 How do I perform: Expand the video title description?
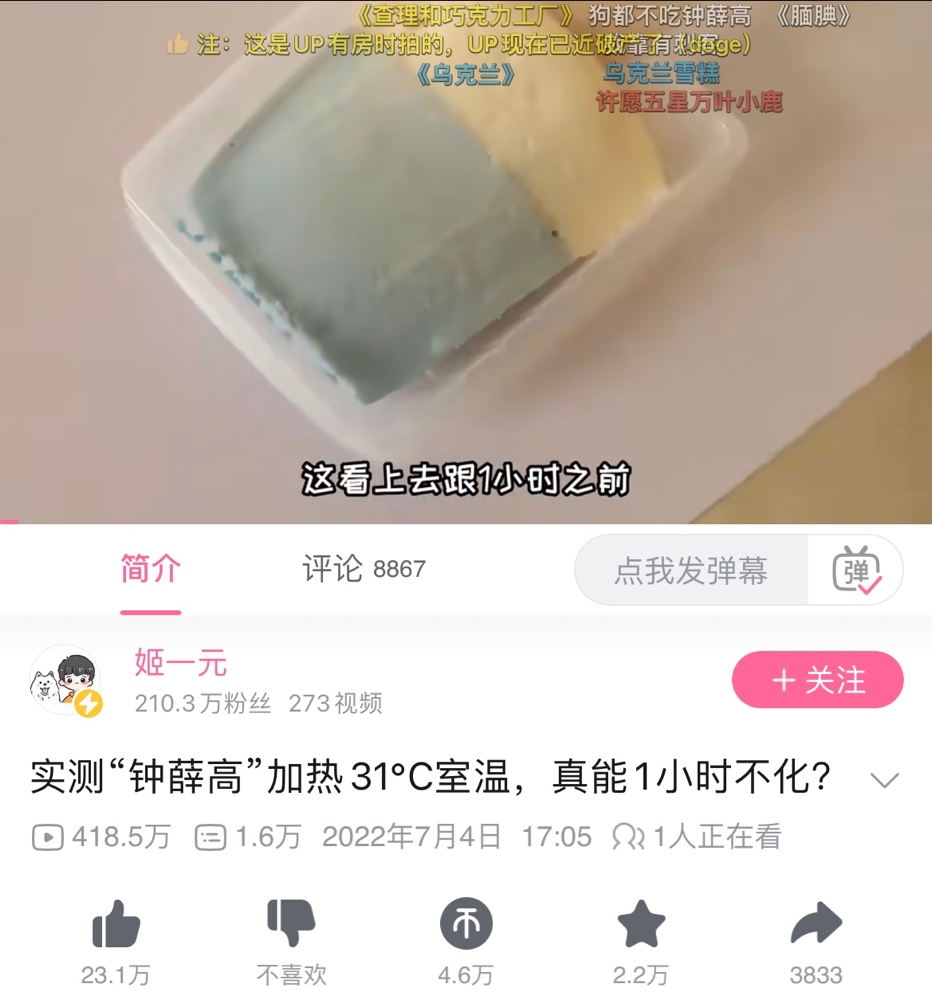[x=884, y=781]
